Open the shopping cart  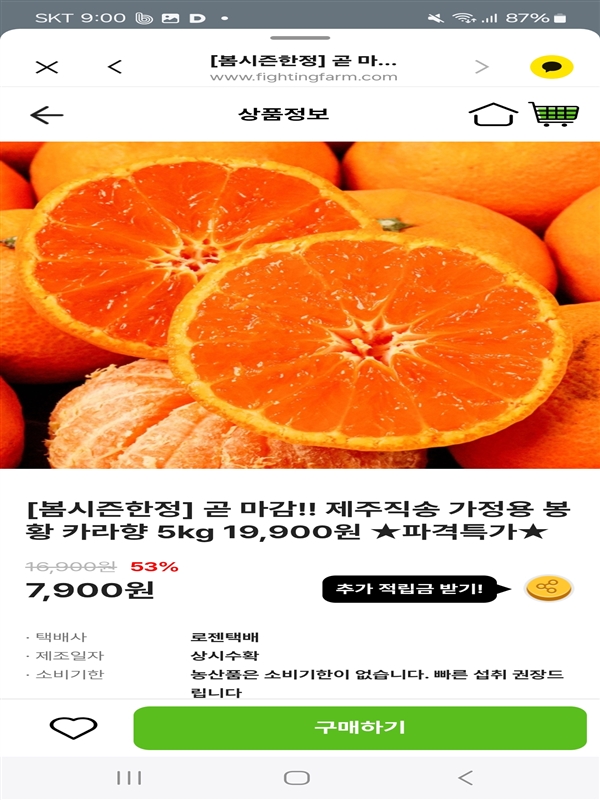tap(553, 114)
